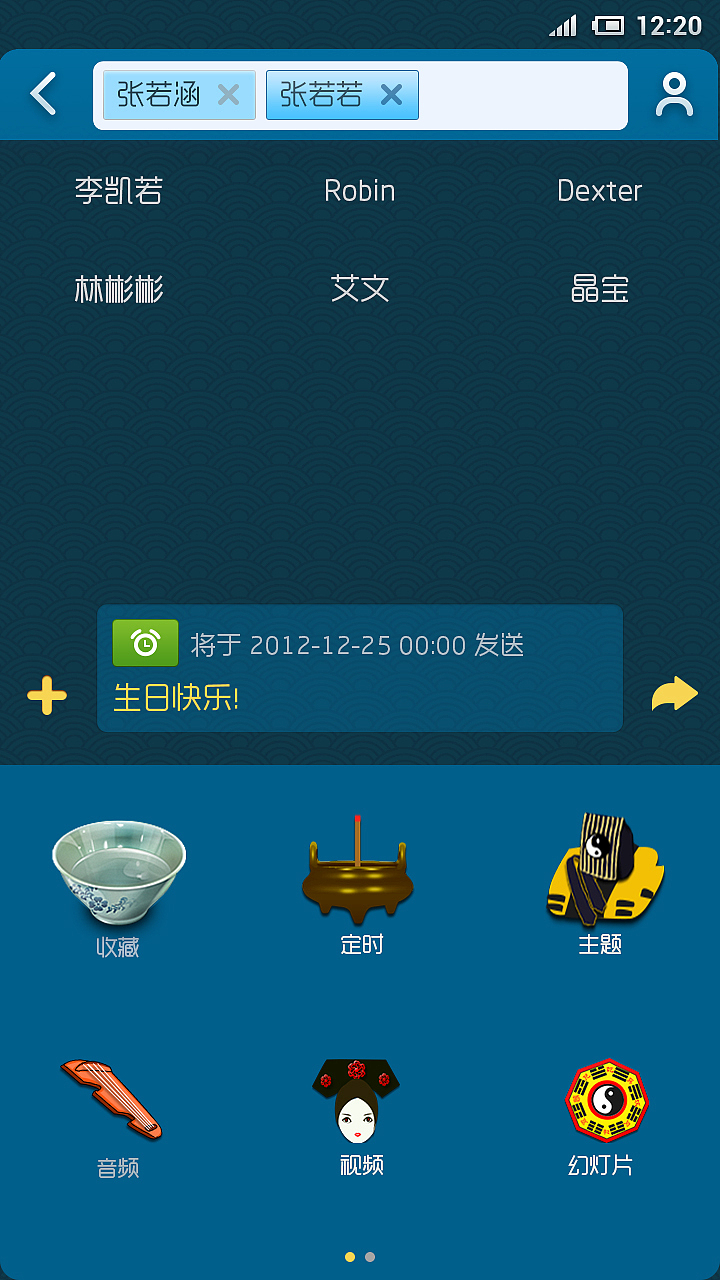Tap the green alarm clock schedule icon
The image size is (720, 1280).
pos(145,643)
